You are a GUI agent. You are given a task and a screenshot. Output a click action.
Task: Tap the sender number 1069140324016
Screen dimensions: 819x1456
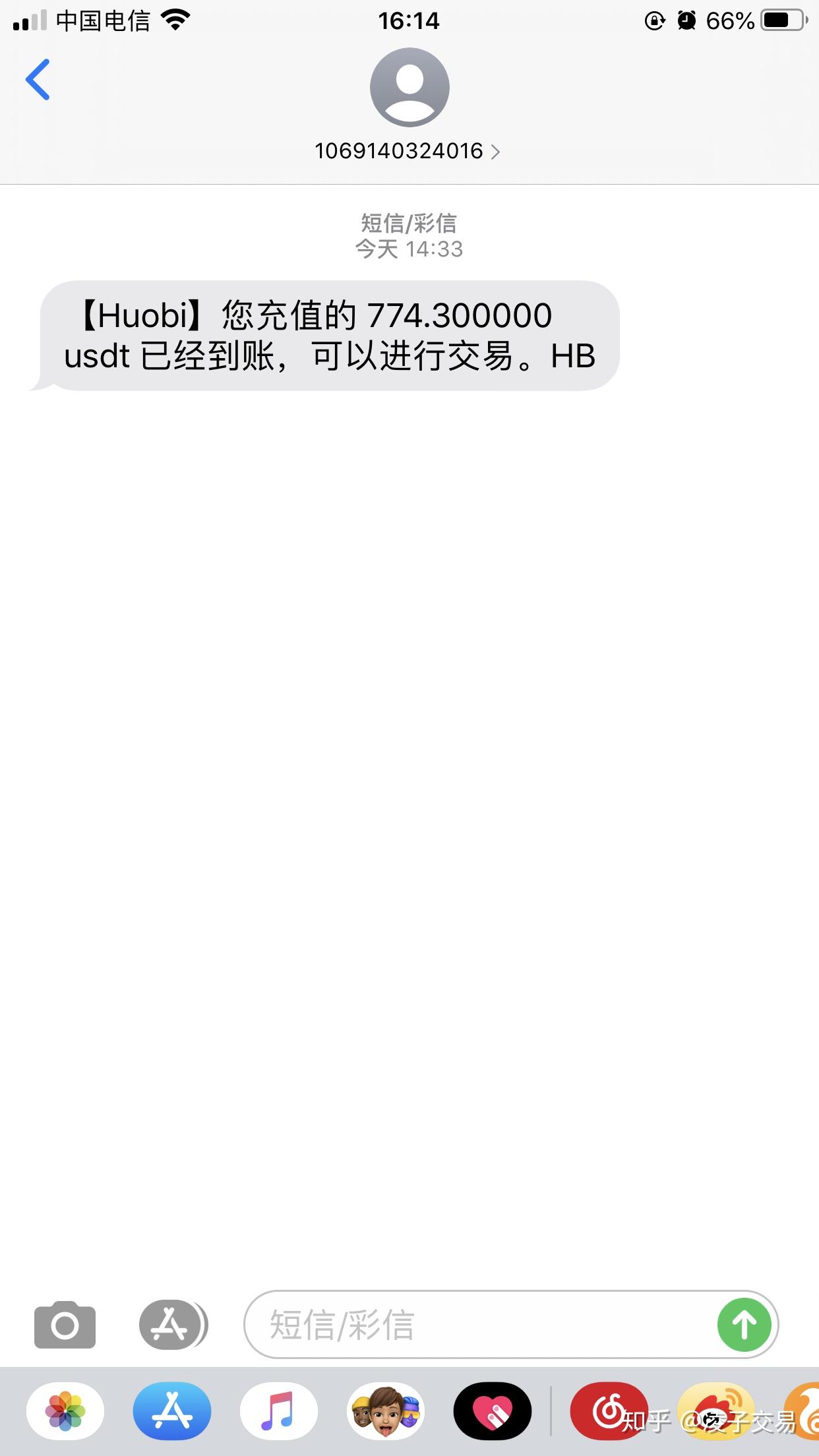[x=398, y=151]
